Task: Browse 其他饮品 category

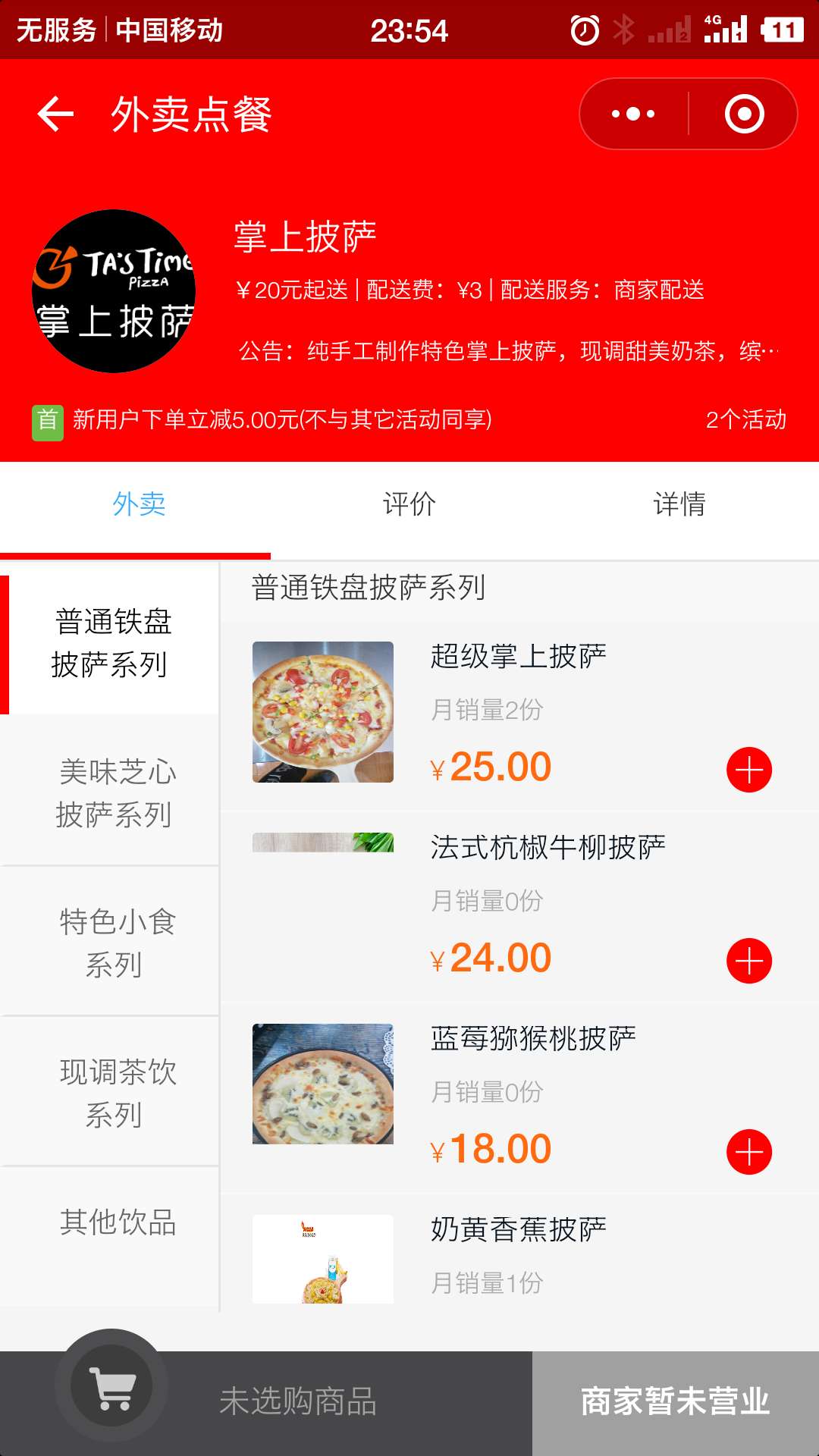Action: pos(118,1222)
